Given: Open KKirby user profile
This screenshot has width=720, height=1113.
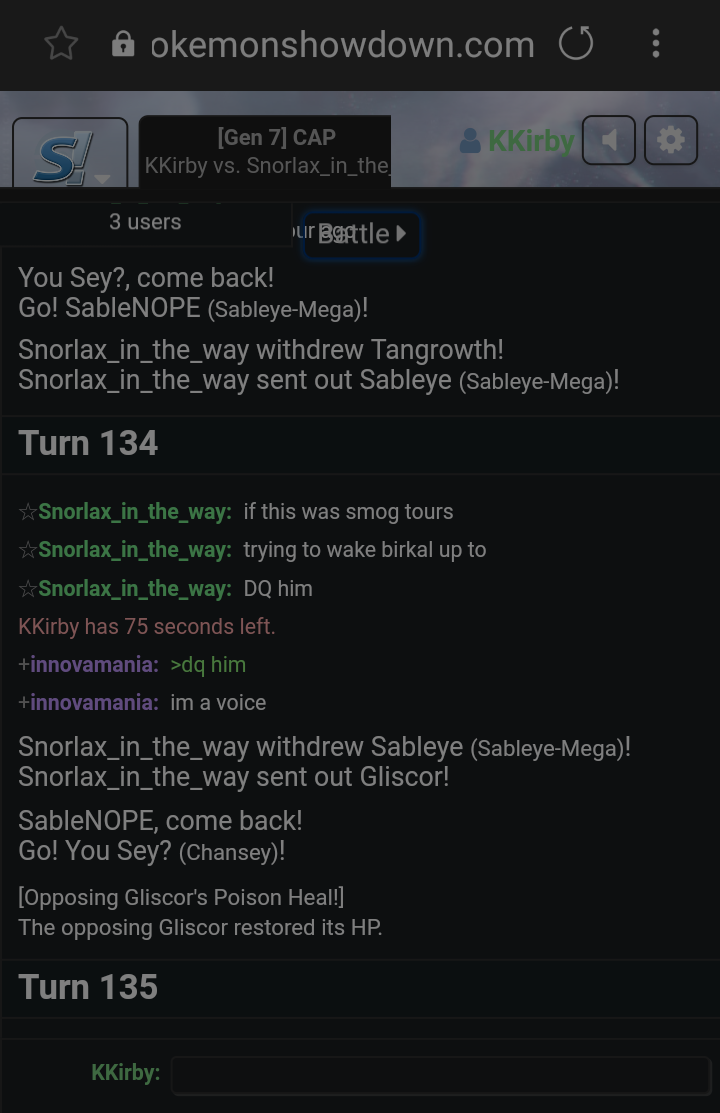Looking at the screenshot, I should click(517, 141).
